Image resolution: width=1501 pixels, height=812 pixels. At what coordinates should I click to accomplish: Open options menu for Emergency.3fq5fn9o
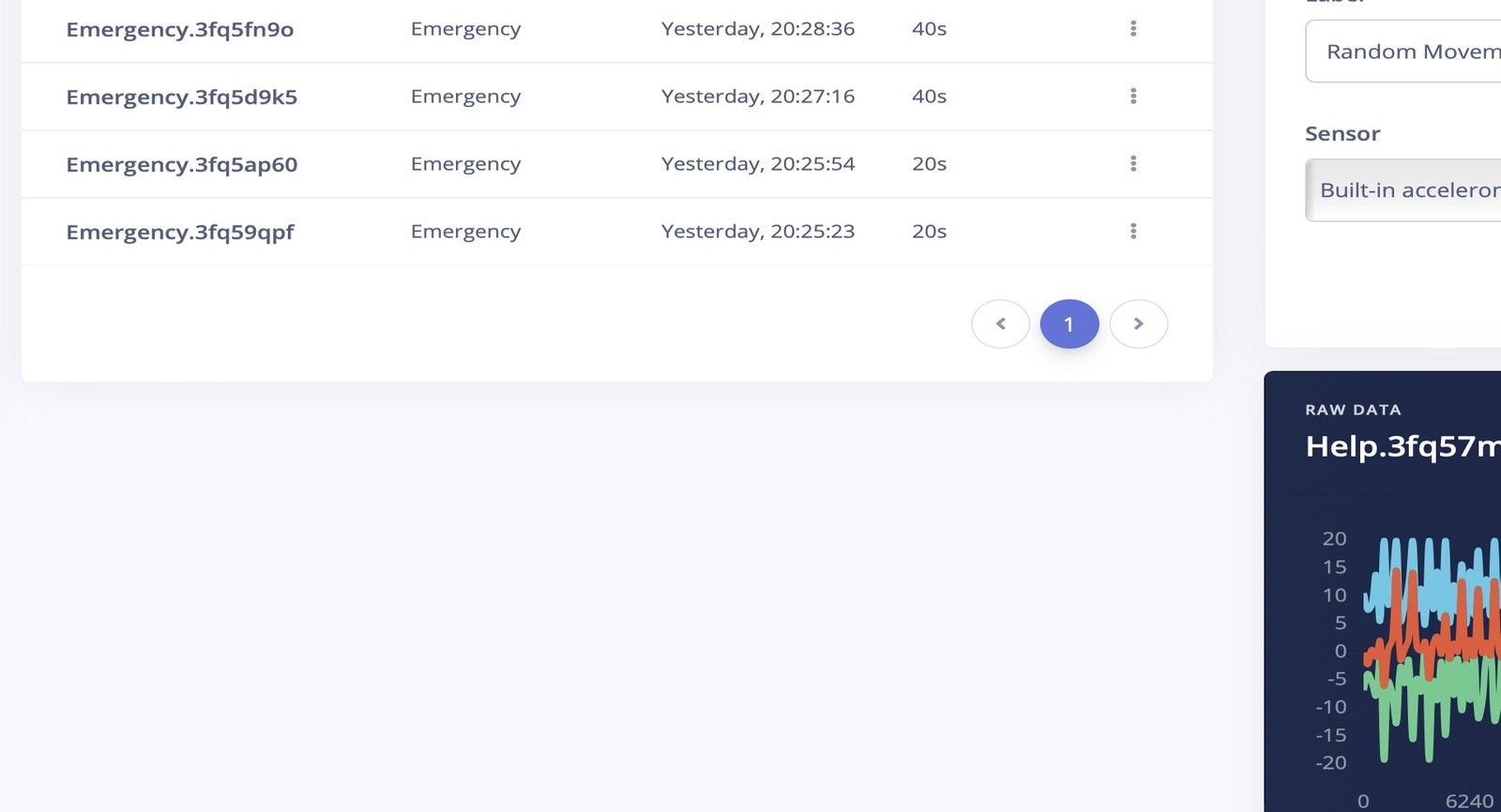1133,29
